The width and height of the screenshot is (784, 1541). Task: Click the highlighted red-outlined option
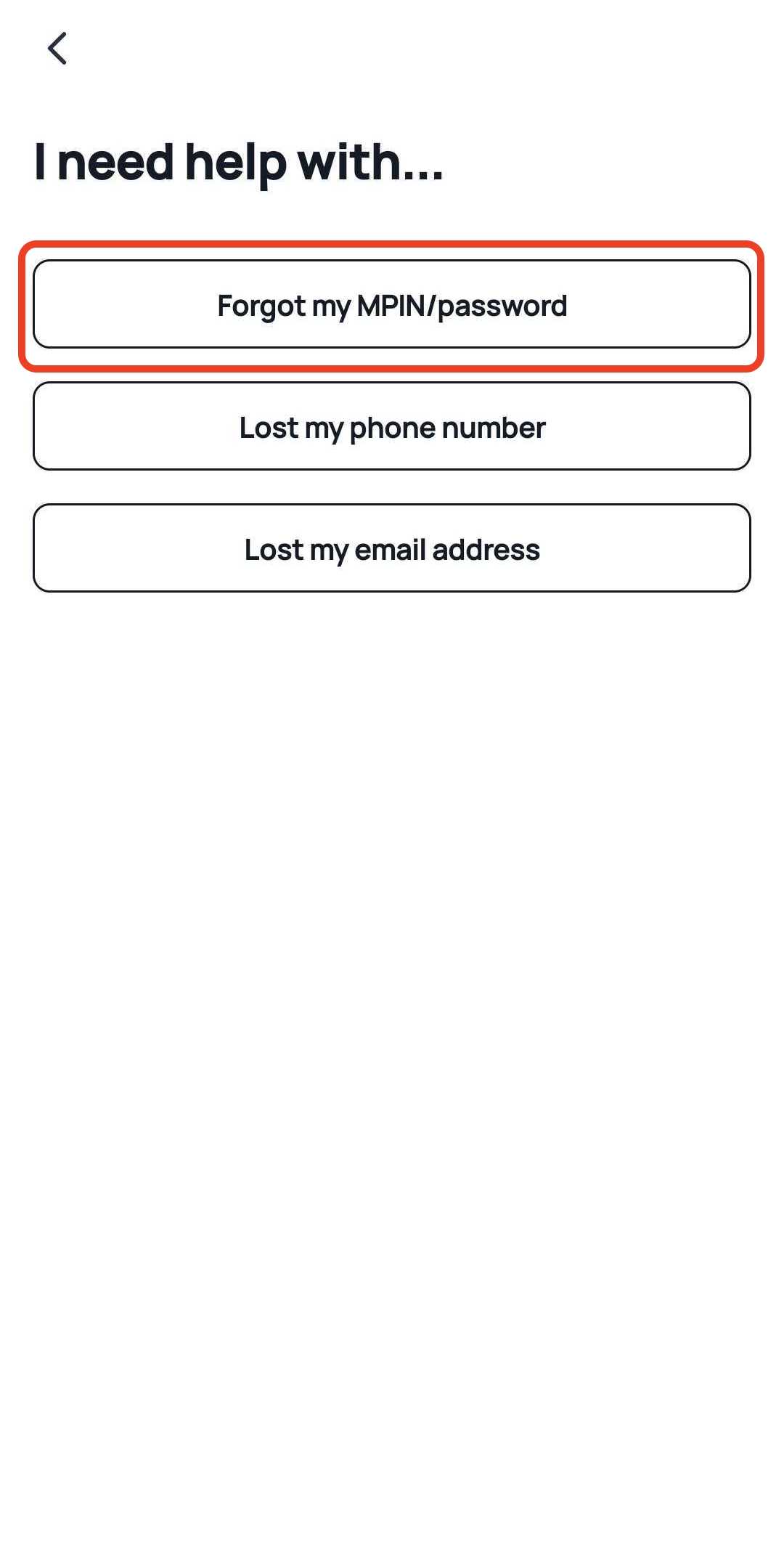pyautogui.click(x=392, y=305)
